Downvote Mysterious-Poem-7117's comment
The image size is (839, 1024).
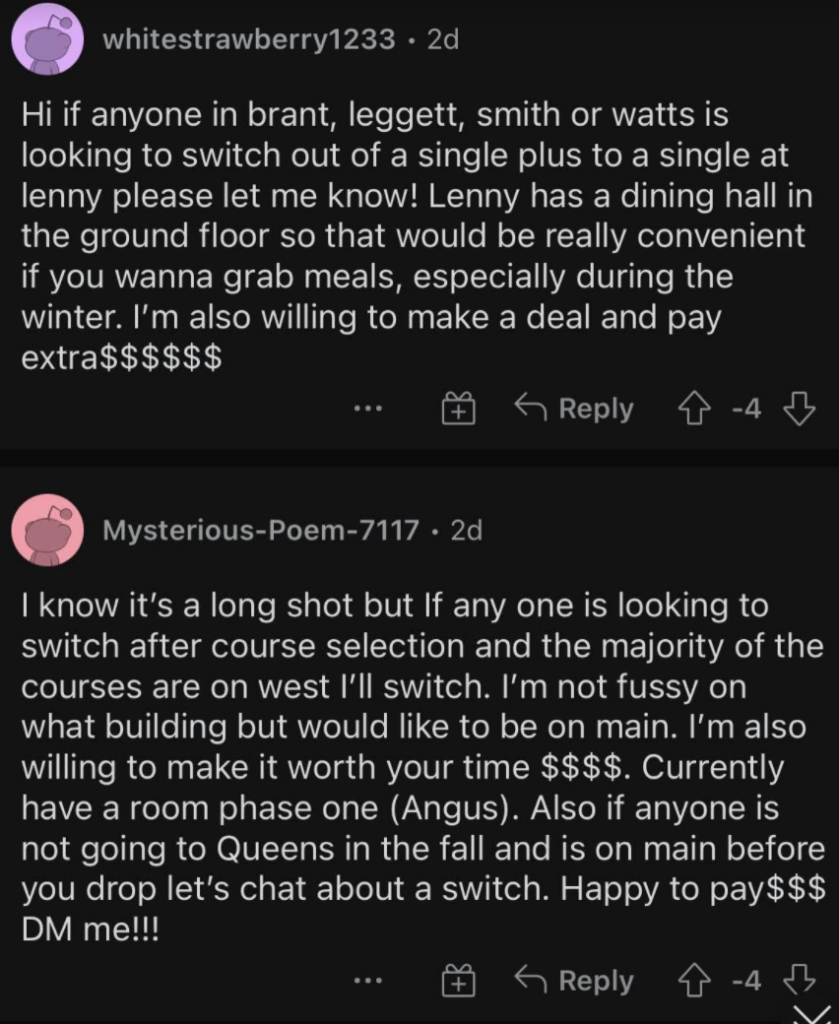tap(797, 982)
